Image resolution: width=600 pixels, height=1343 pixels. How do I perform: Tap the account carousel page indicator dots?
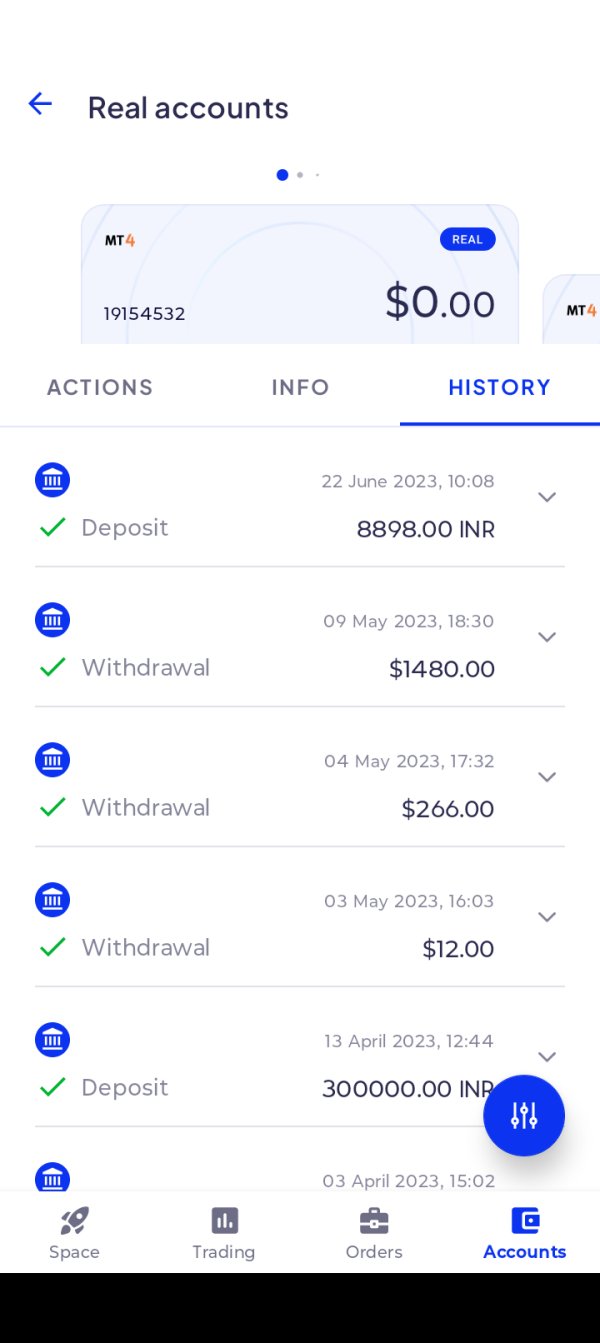(298, 175)
